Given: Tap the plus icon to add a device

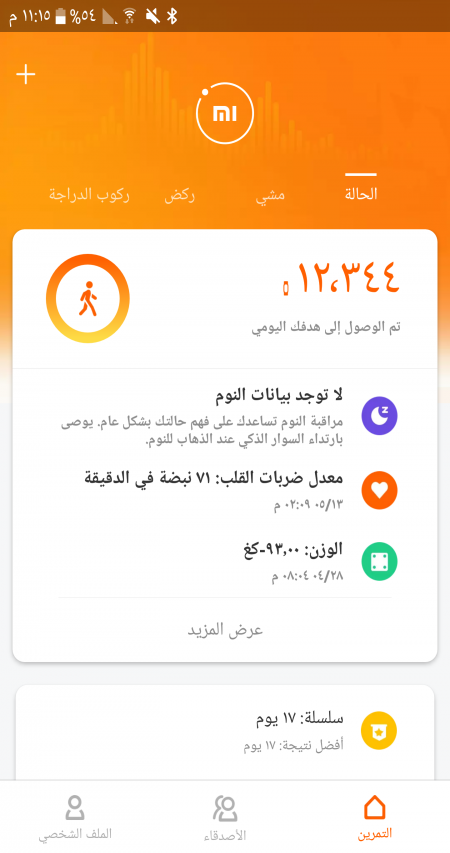Looking at the screenshot, I should [x=26, y=75].
